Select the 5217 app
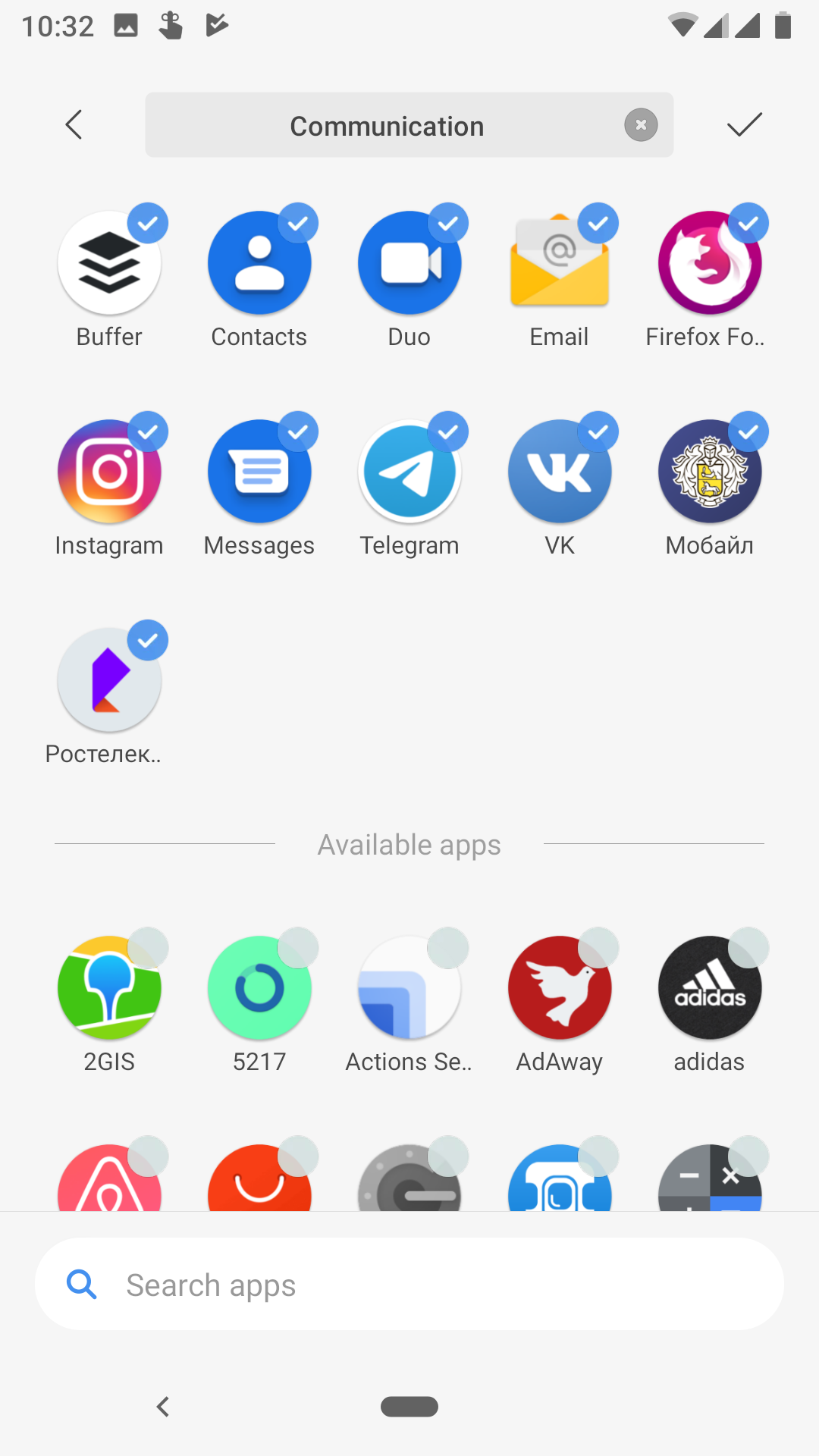This screenshot has height=1456, width=819. click(259, 987)
